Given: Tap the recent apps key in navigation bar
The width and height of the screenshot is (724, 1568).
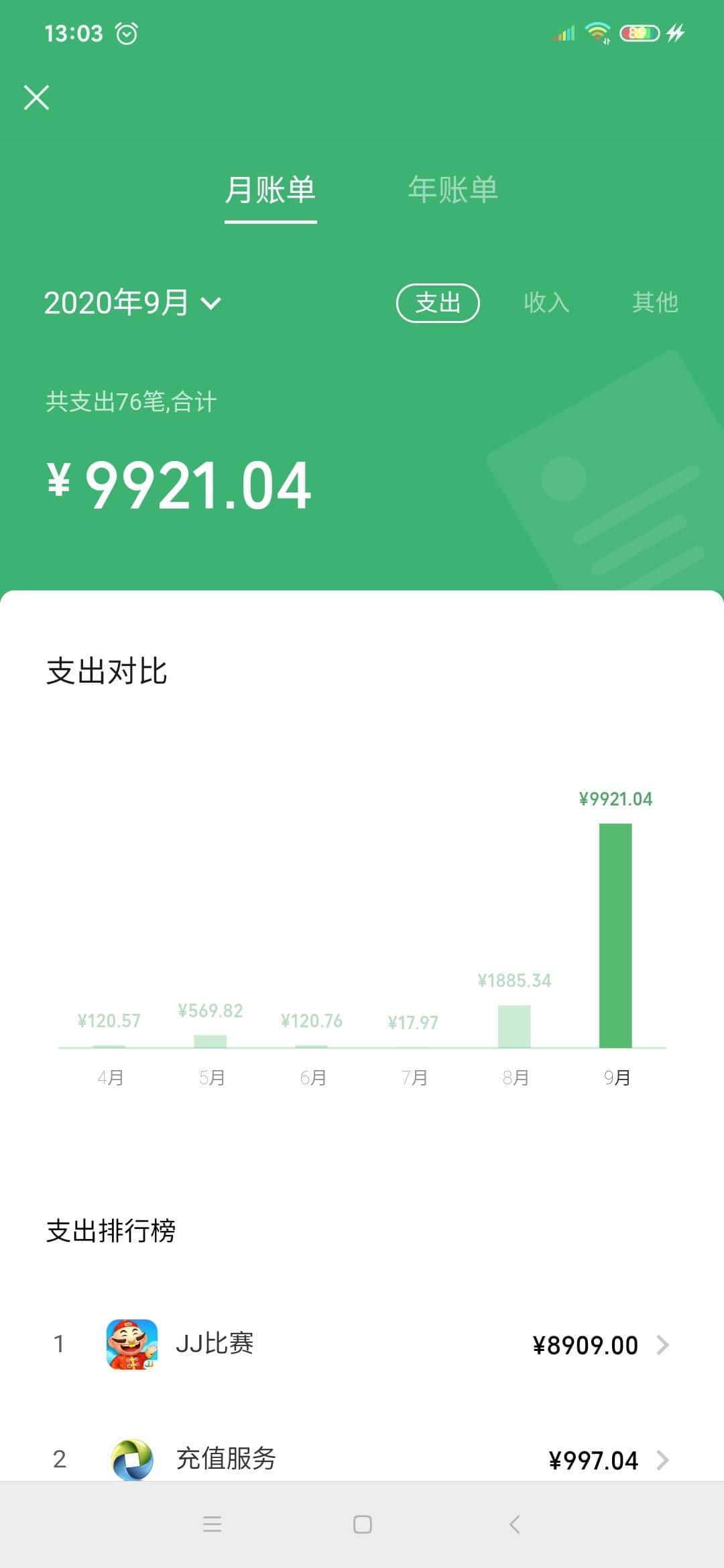Looking at the screenshot, I should tap(213, 1526).
